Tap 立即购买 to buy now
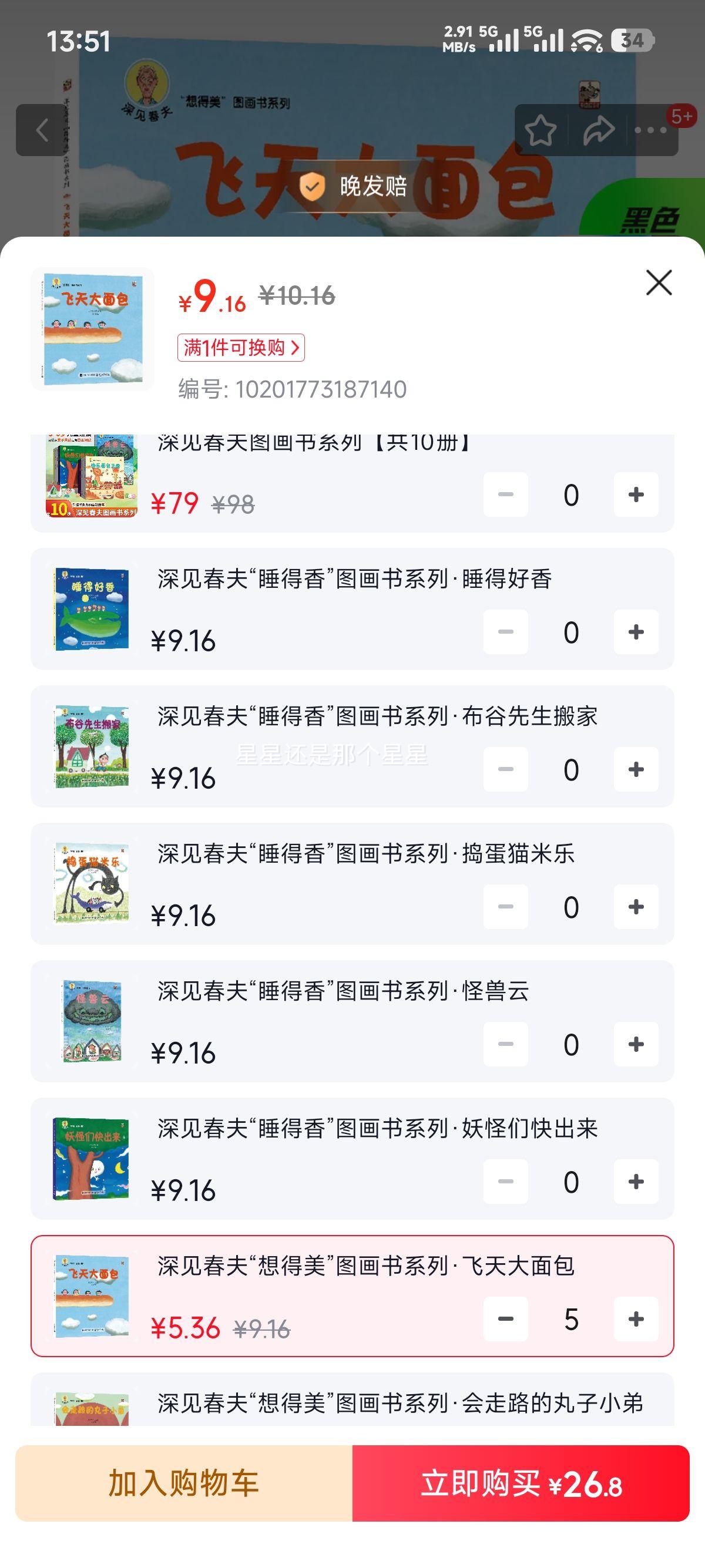This screenshot has width=705, height=1568. [x=521, y=1483]
